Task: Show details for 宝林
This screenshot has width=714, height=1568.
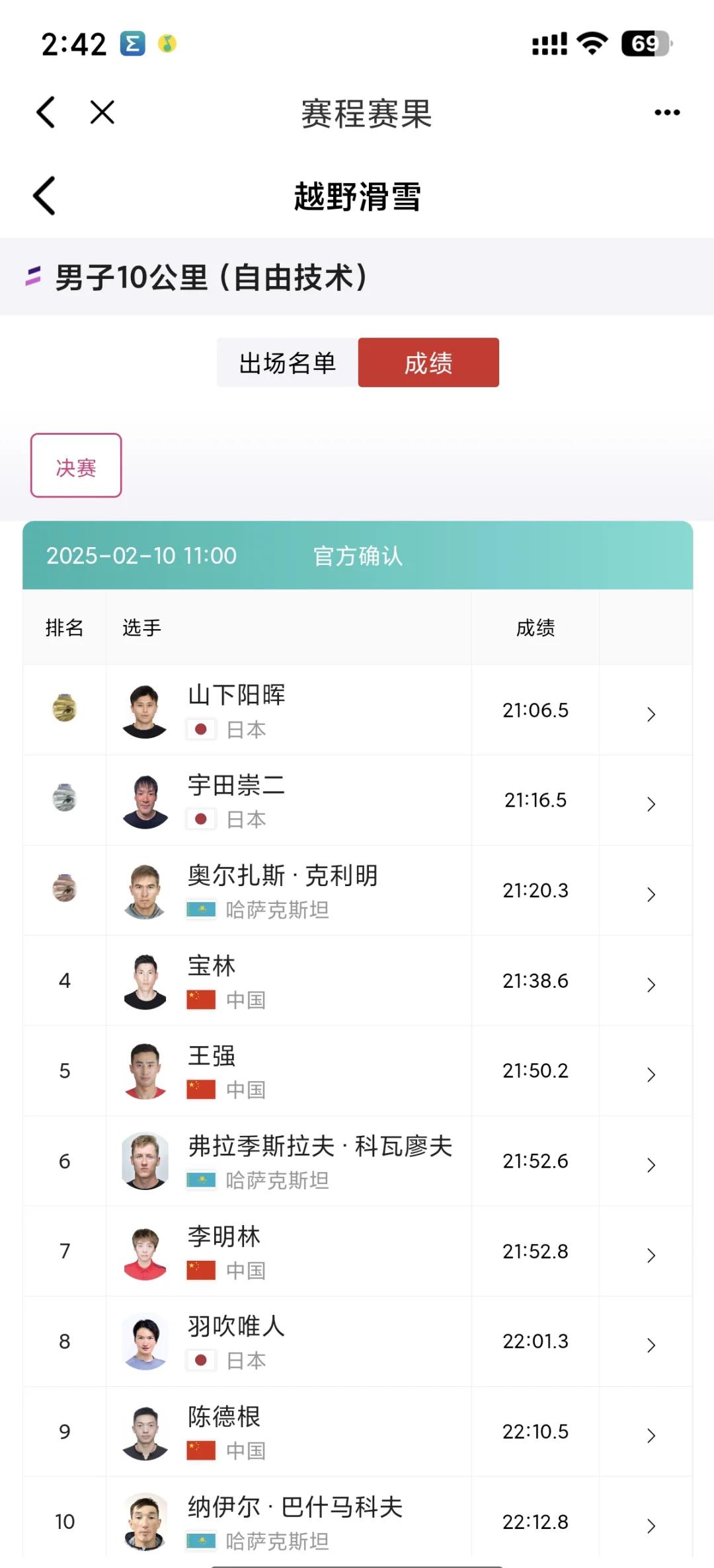Action: pyautogui.click(x=651, y=985)
